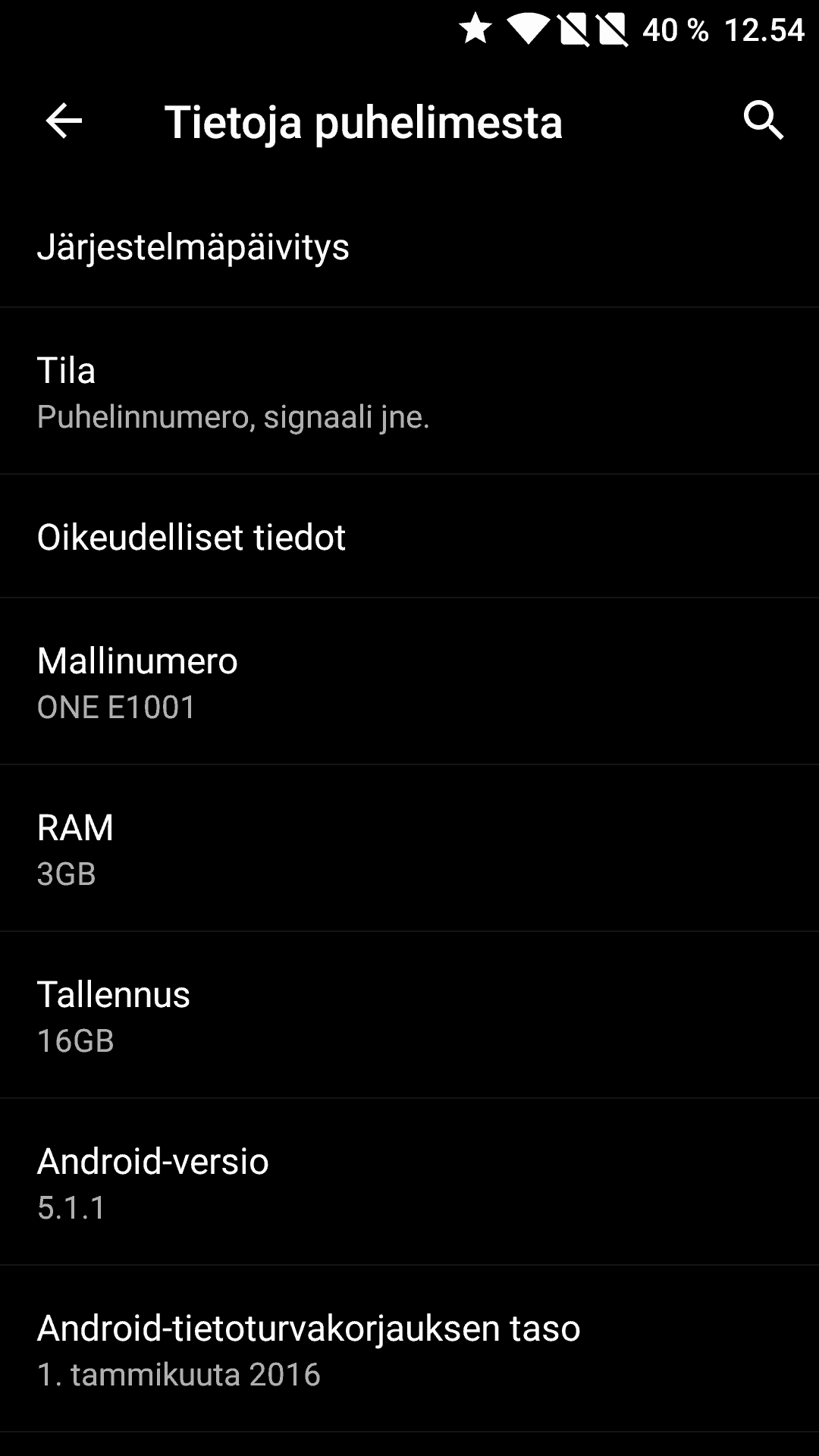Open Järjestelmäpäivitys
Viewport: 819px width, 1456px height.
pyautogui.click(x=409, y=247)
